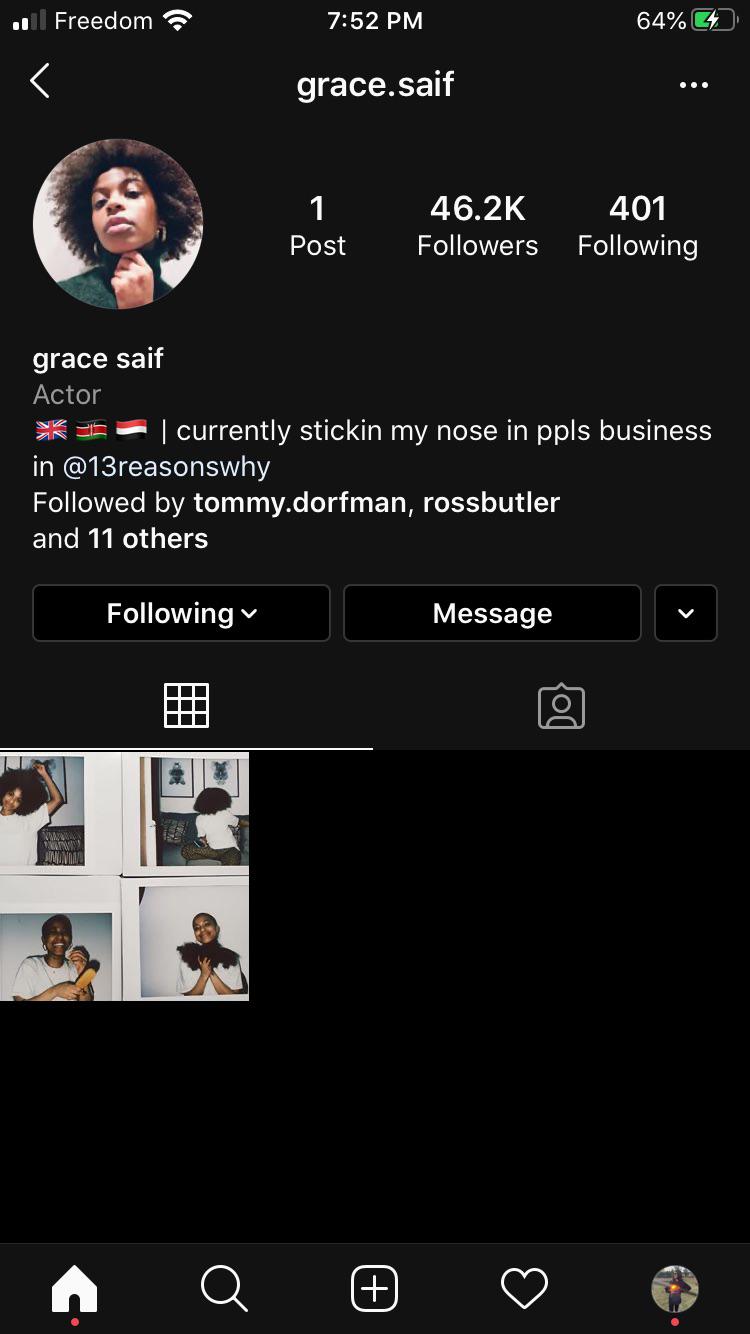Open the Search and Explore tab
Viewport: 750px width, 1334px height.
(224, 1288)
